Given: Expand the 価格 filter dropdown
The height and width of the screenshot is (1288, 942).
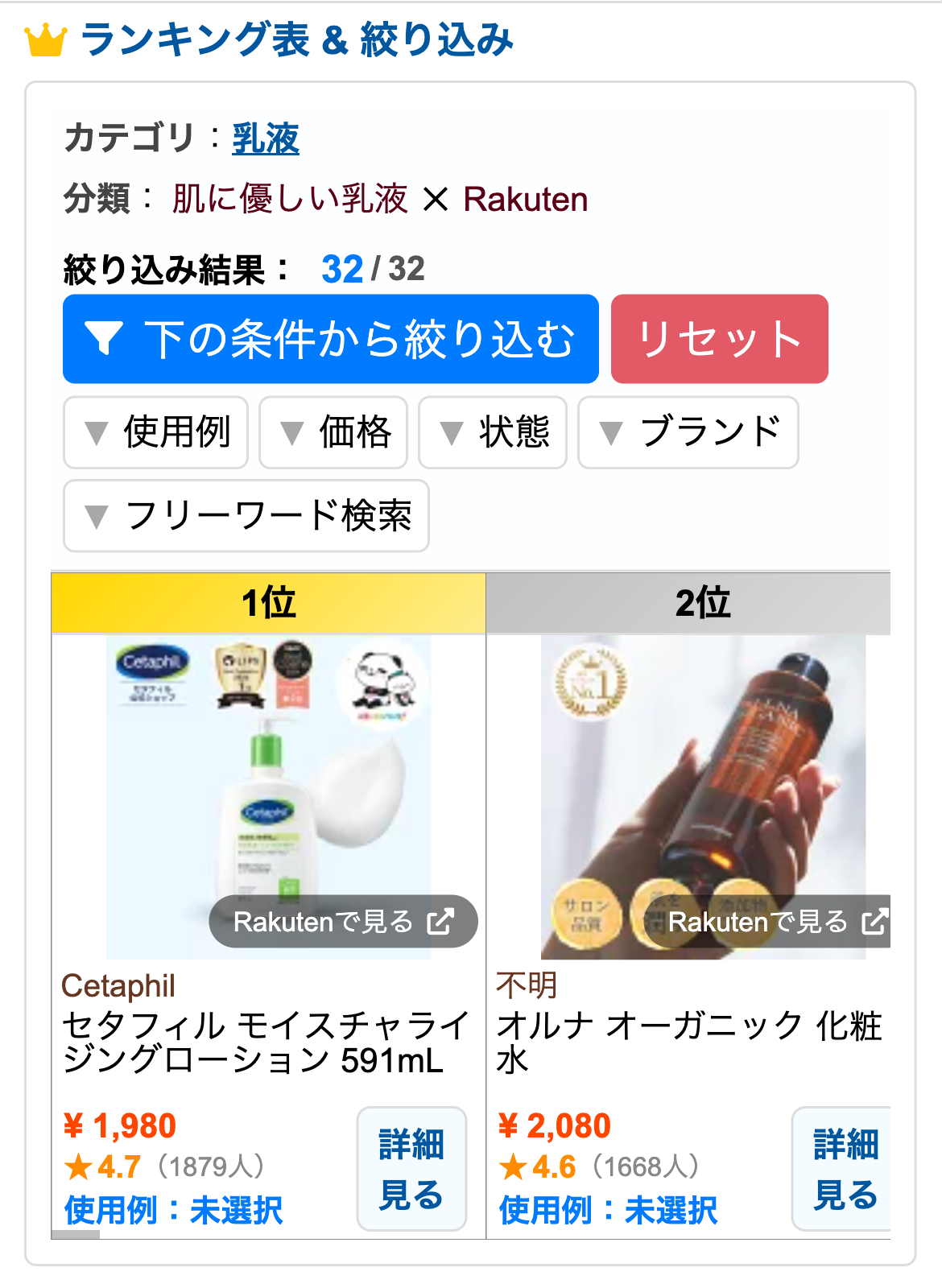Looking at the screenshot, I should [x=333, y=432].
